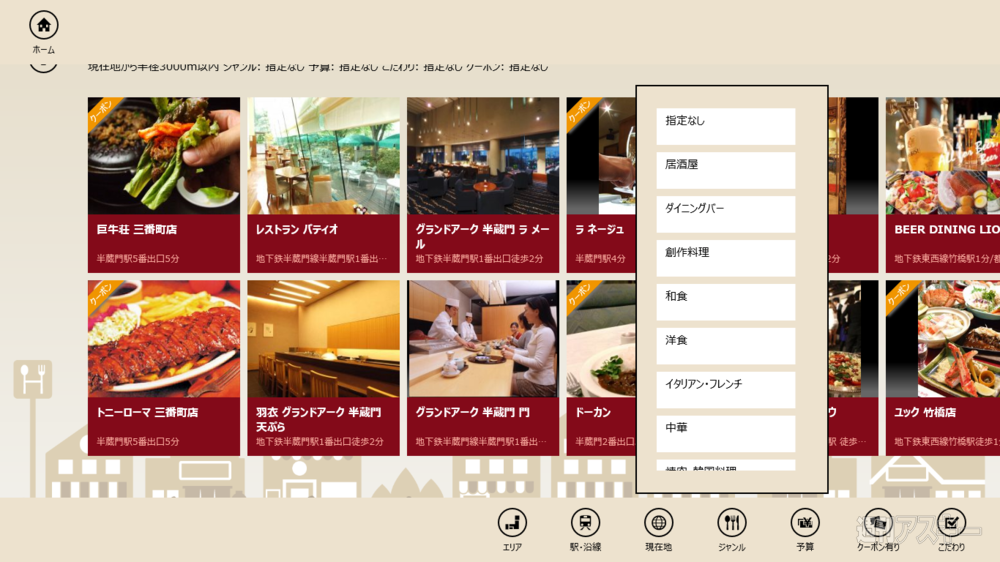
Task: Open the トニーローマ 三番町店 card
Action: coord(164,368)
